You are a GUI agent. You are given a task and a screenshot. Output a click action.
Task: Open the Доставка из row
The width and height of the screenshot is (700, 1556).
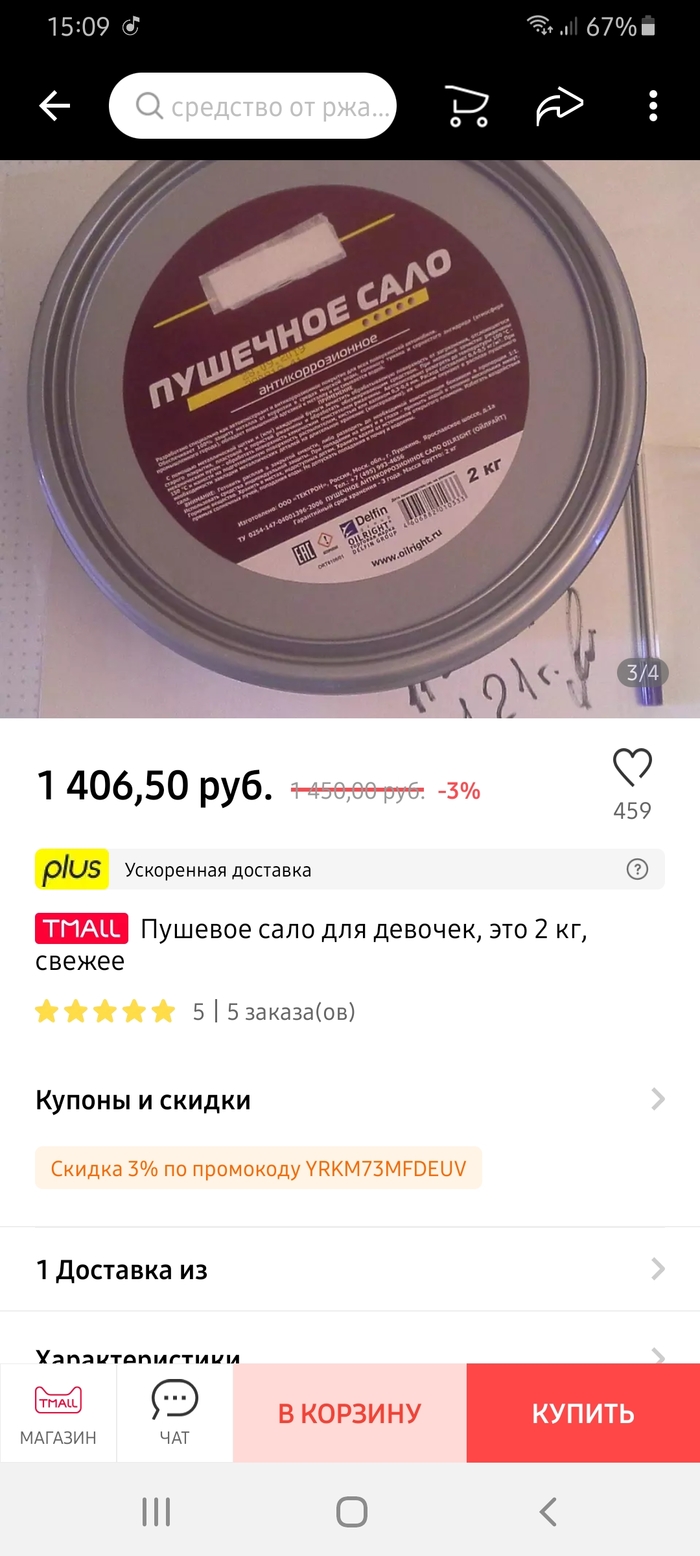click(x=350, y=1270)
